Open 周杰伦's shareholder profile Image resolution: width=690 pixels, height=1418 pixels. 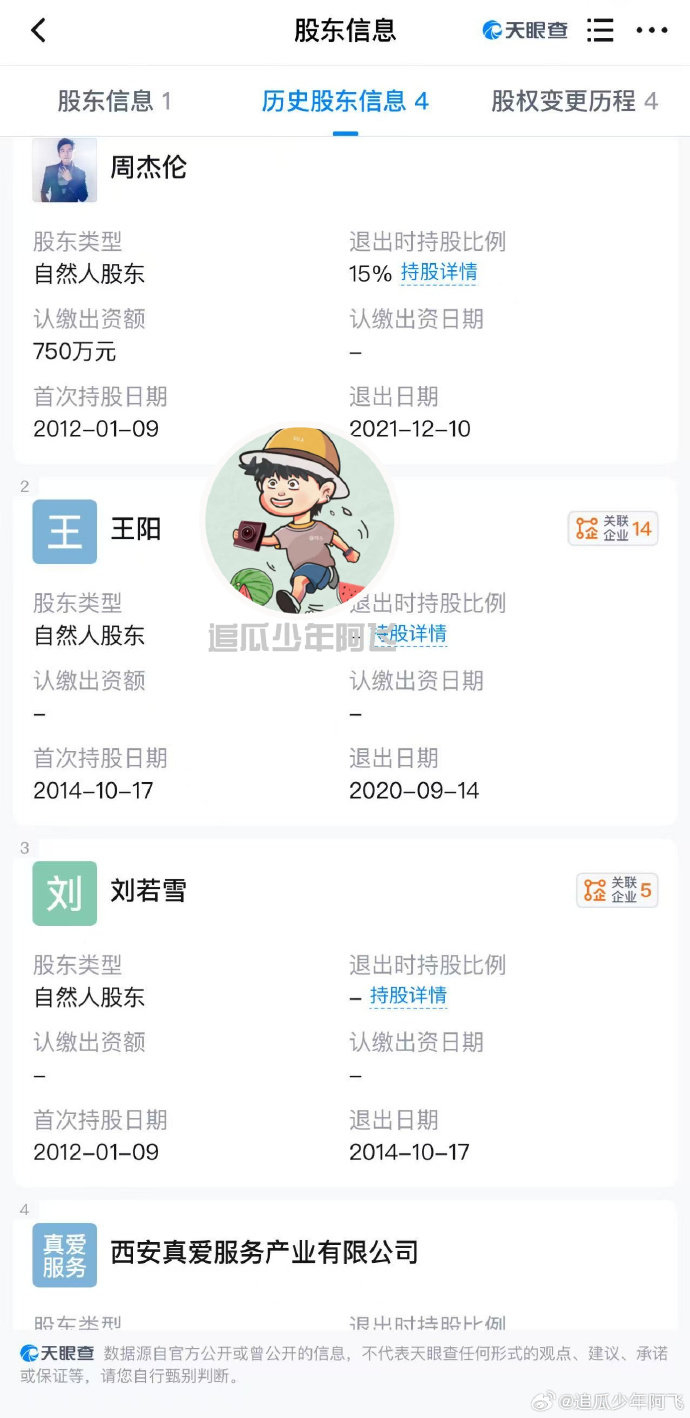pos(148,167)
